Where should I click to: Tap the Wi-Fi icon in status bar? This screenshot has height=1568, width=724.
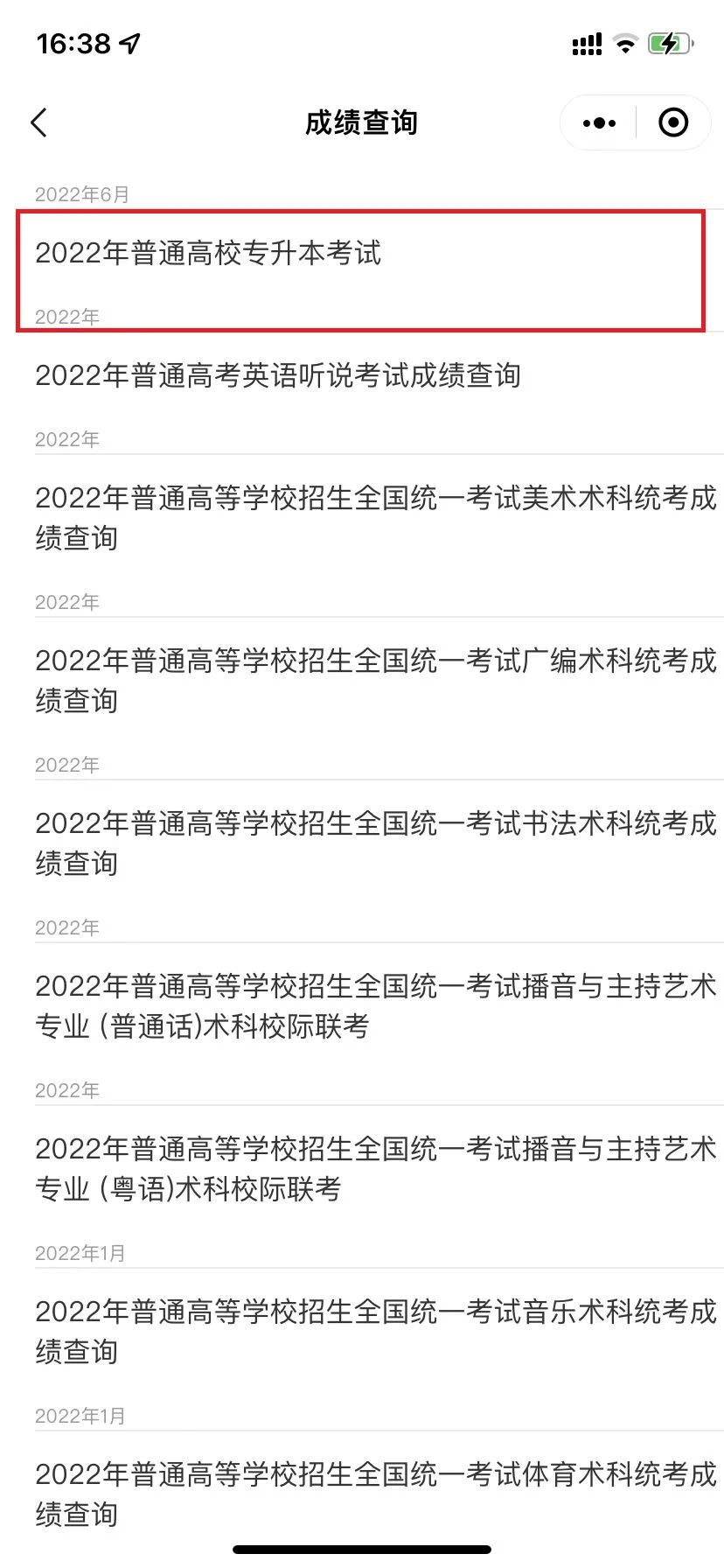pyautogui.click(x=624, y=43)
